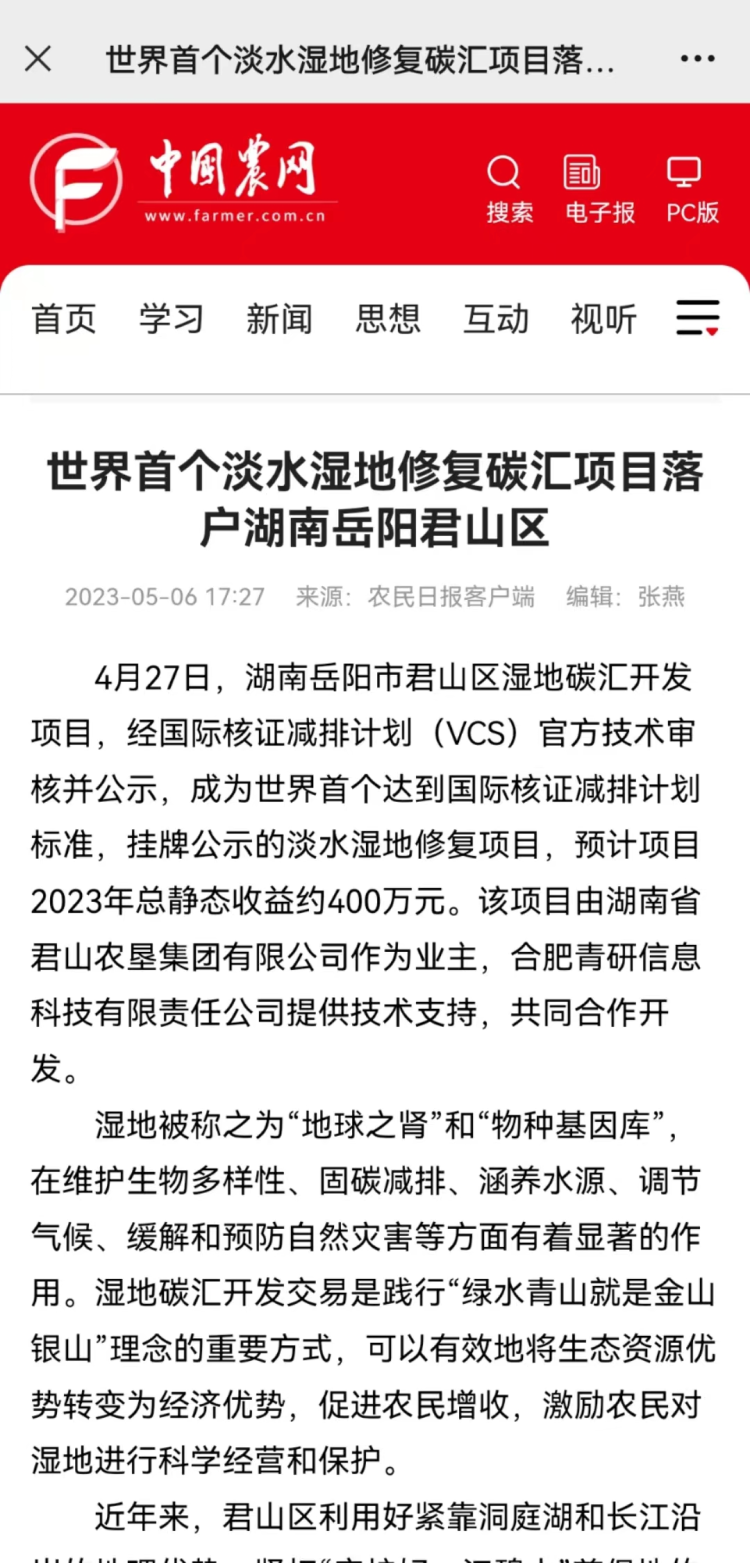
Task: Open the 思想 tab
Action: 388,319
